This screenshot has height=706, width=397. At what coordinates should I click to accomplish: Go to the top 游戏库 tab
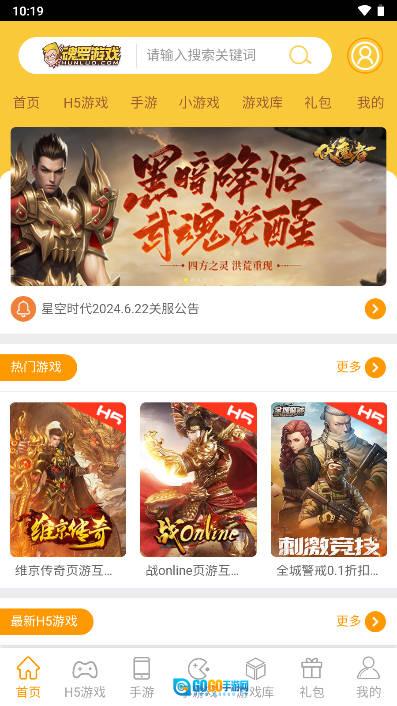(262, 103)
